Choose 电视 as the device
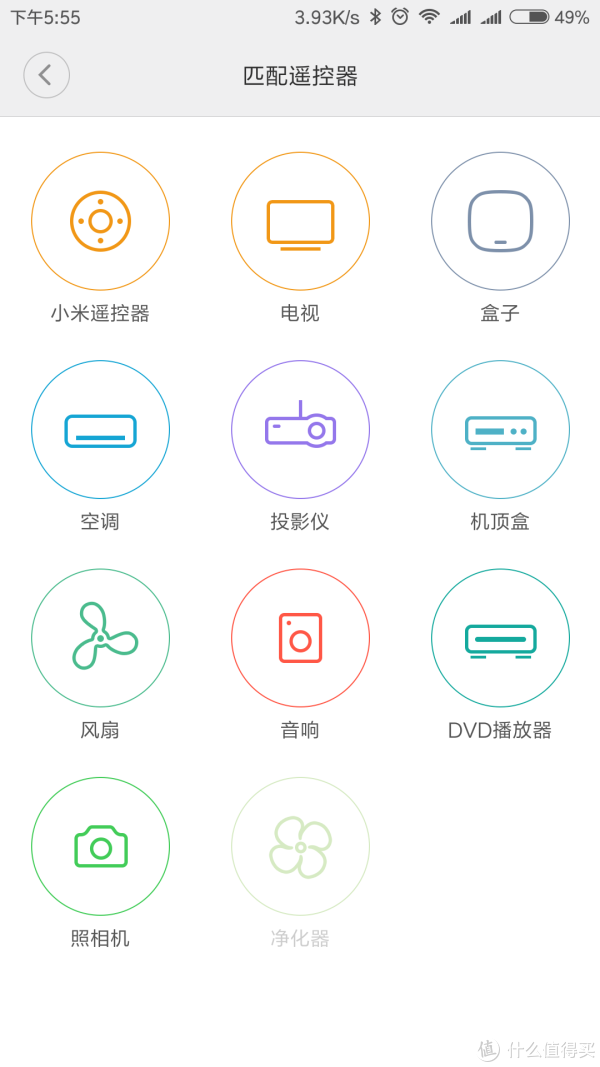 [300, 221]
